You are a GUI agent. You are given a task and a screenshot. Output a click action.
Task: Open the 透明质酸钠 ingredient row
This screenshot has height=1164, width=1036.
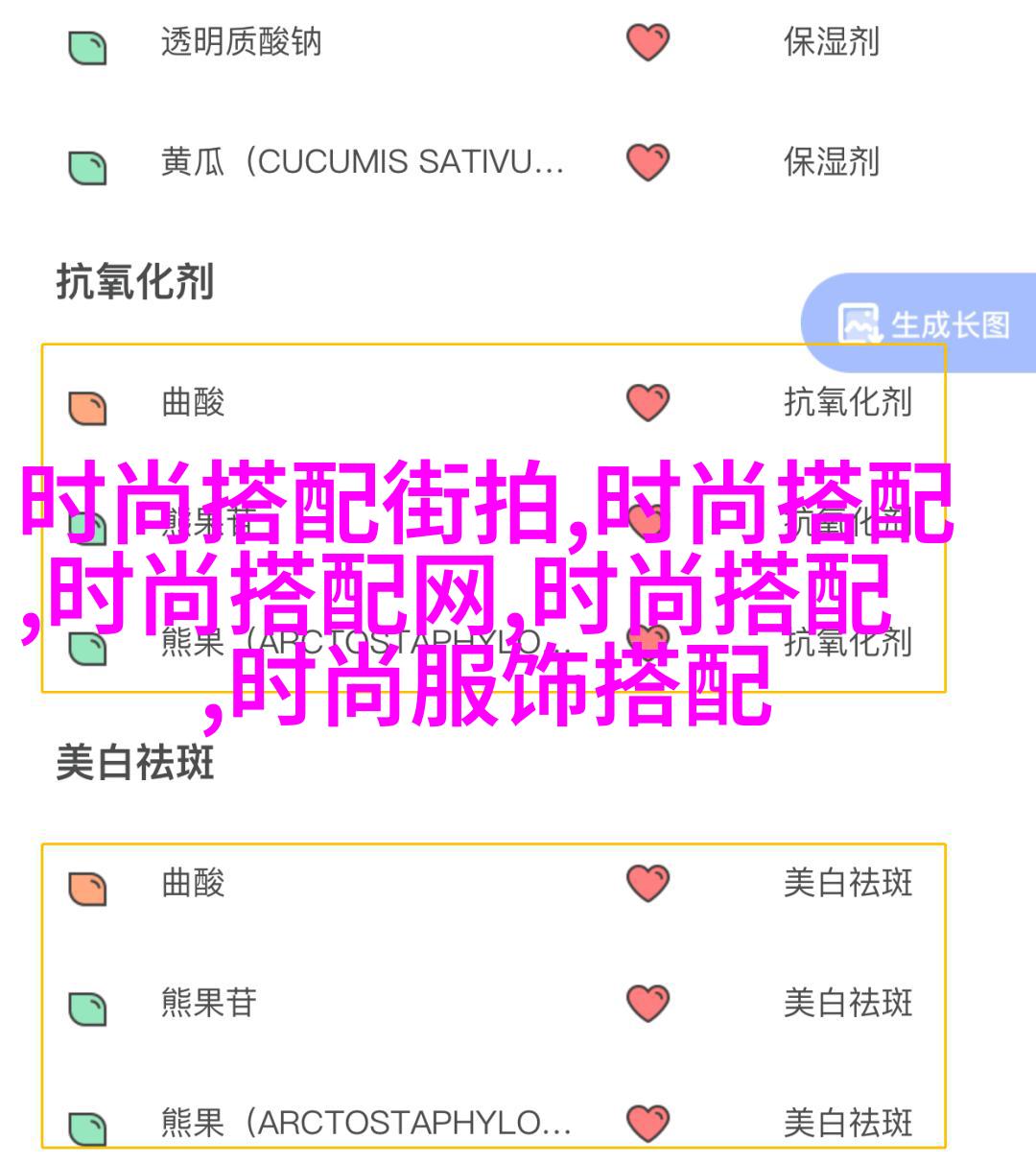coord(241,43)
